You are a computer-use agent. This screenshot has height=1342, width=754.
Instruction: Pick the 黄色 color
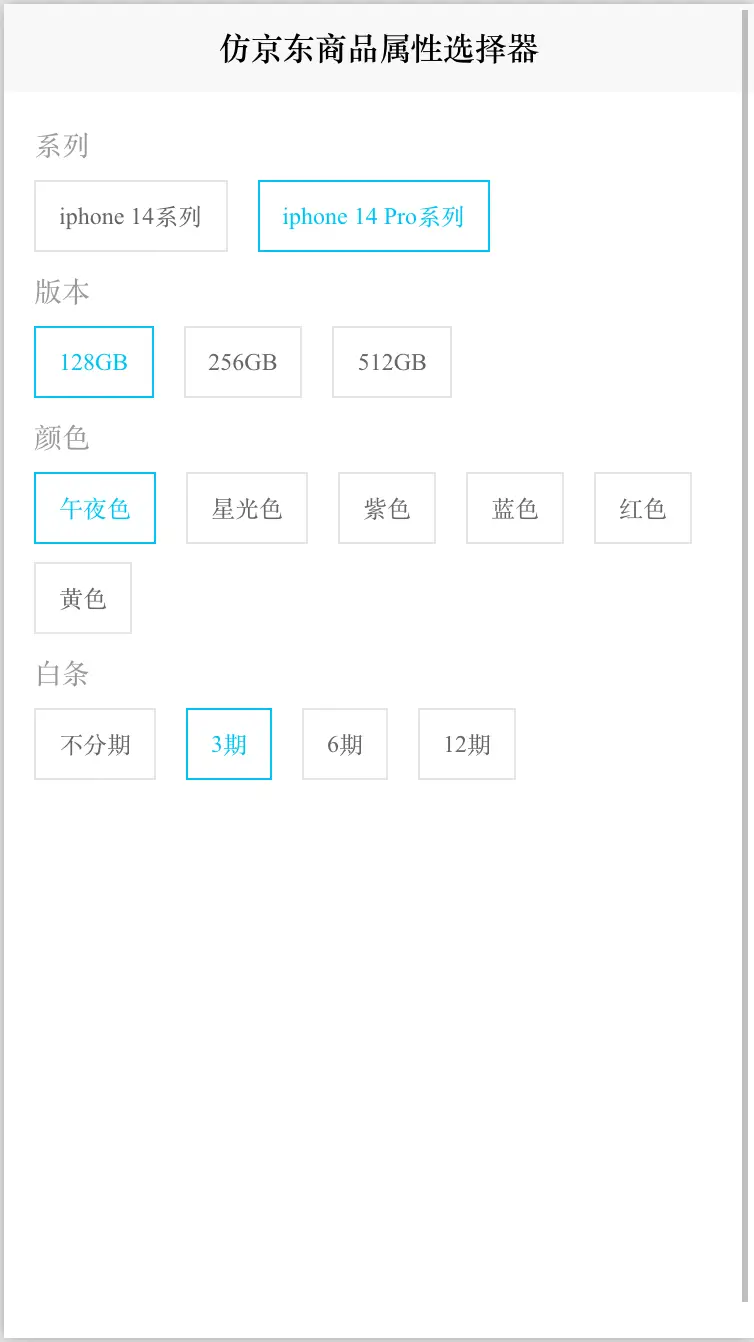pyautogui.click(x=83, y=598)
